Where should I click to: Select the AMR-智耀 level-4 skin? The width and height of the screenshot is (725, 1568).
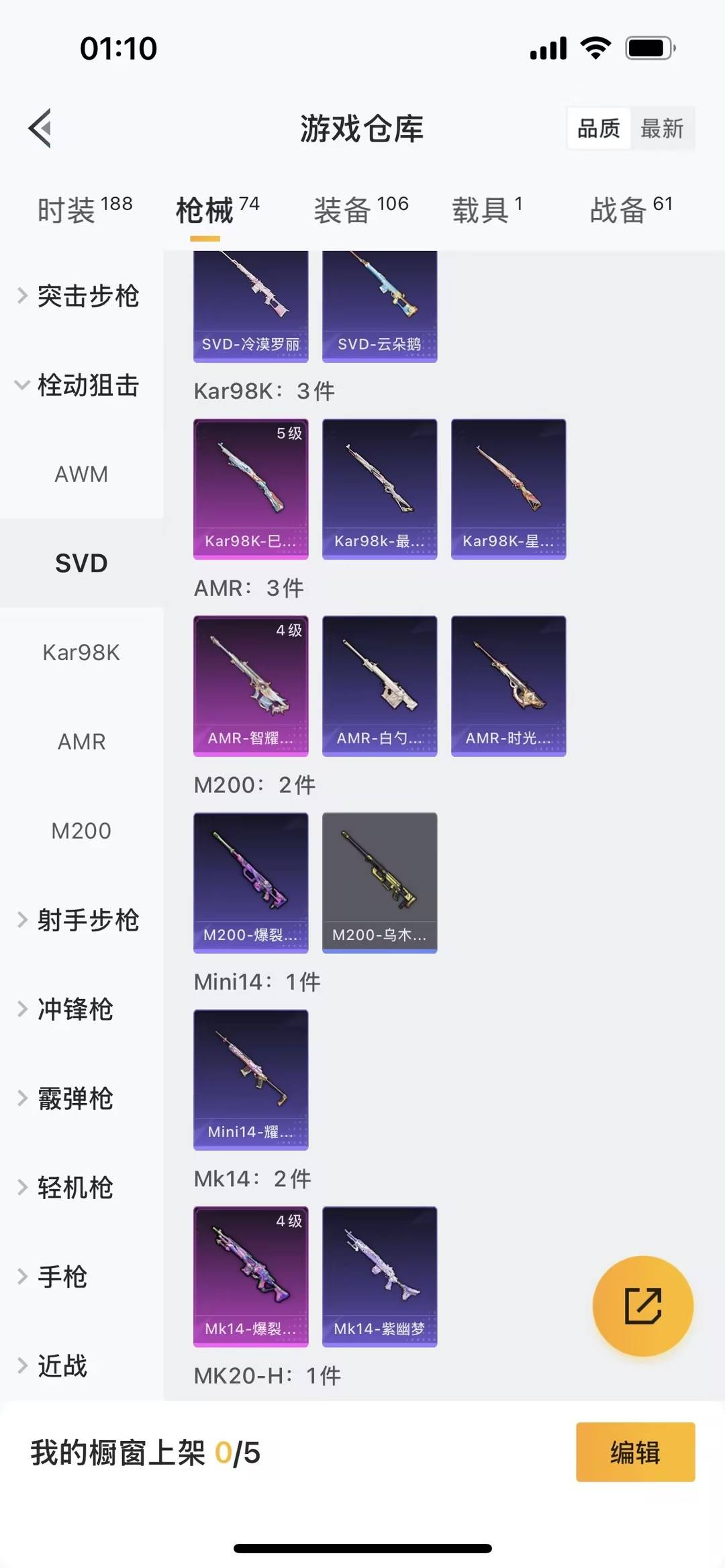[250, 684]
